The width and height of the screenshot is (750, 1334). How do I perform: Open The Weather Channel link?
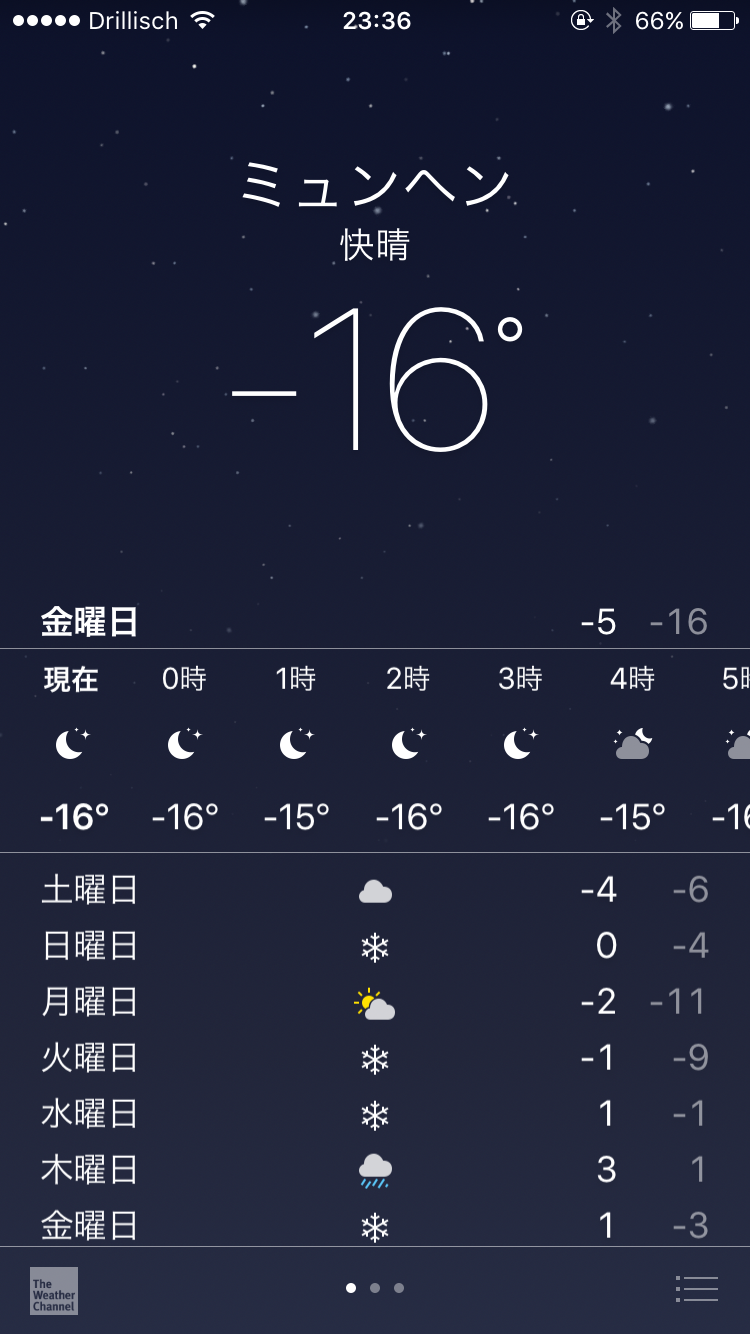pos(54,1290)
